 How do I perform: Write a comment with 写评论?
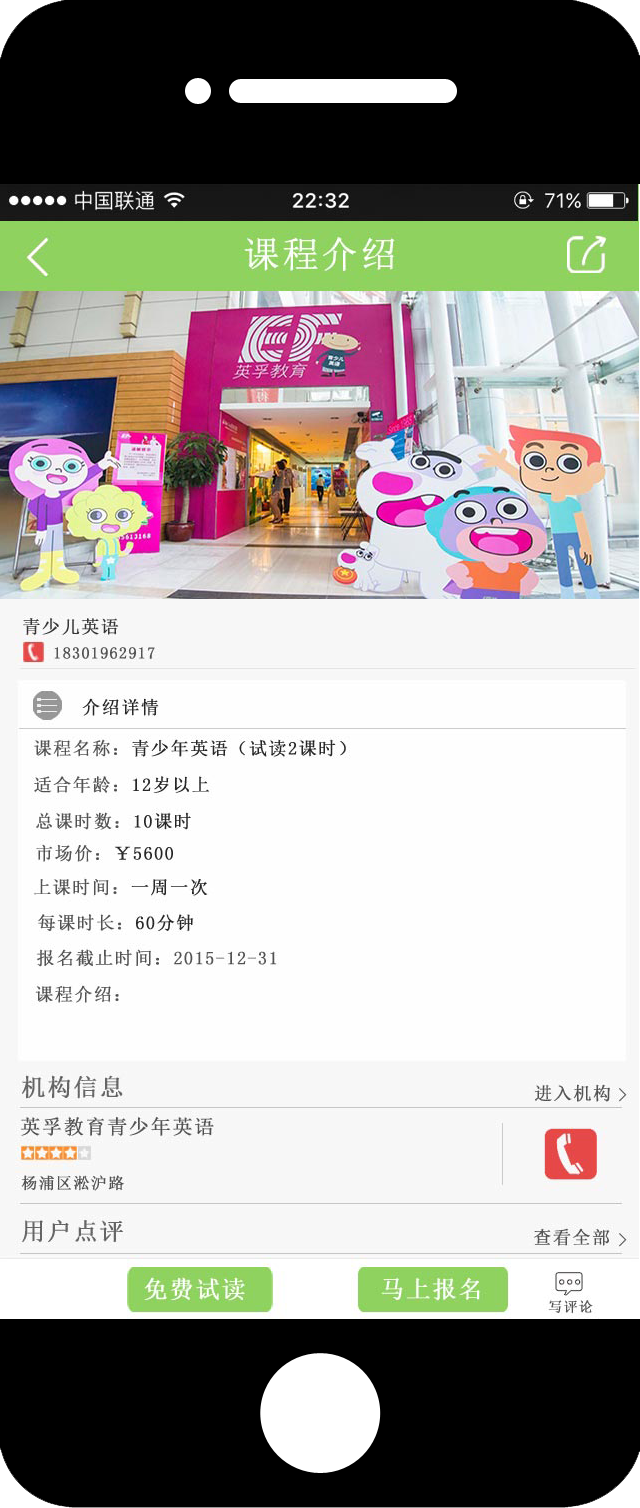coord(570,1292)
